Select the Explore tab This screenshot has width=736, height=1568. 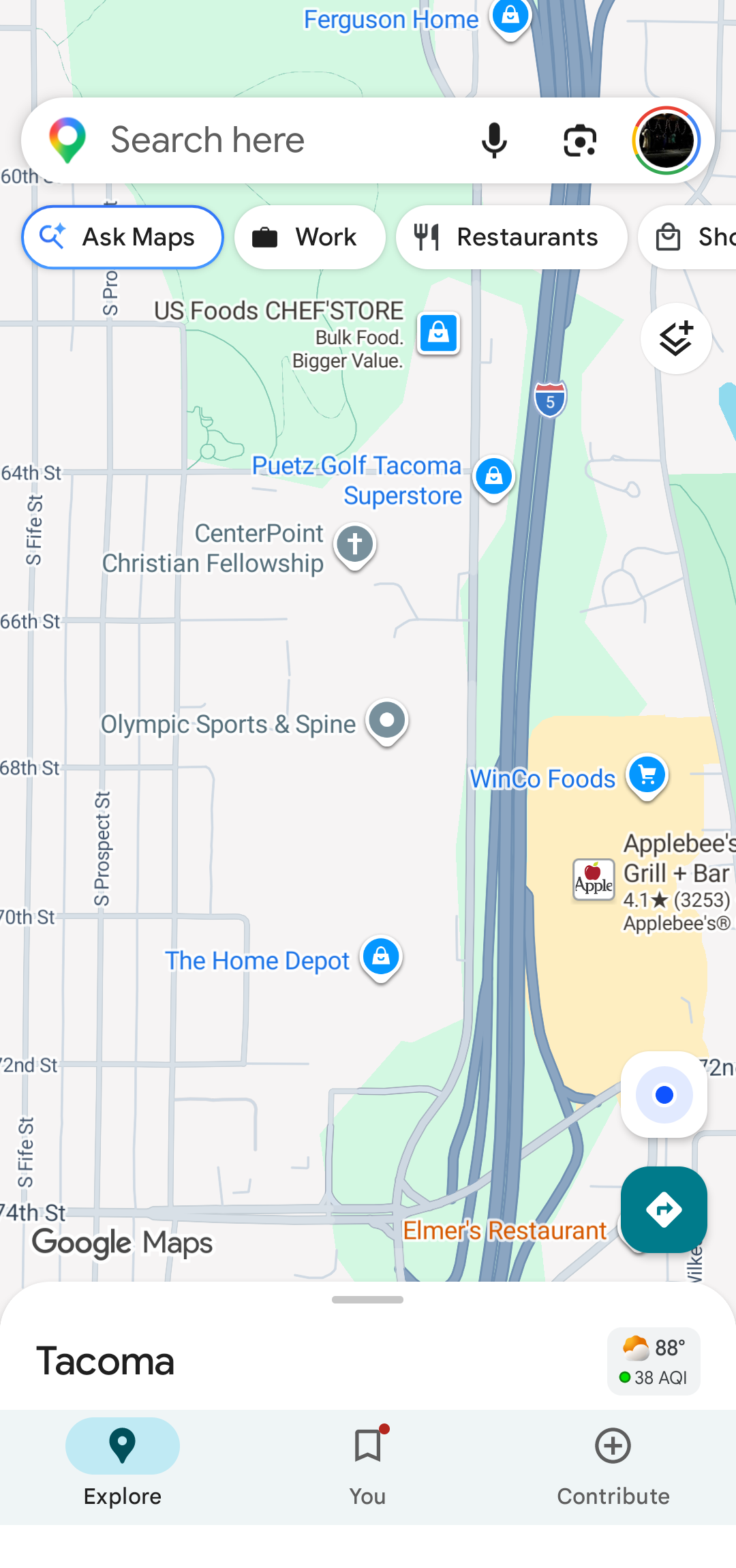tap(123, 1466)
